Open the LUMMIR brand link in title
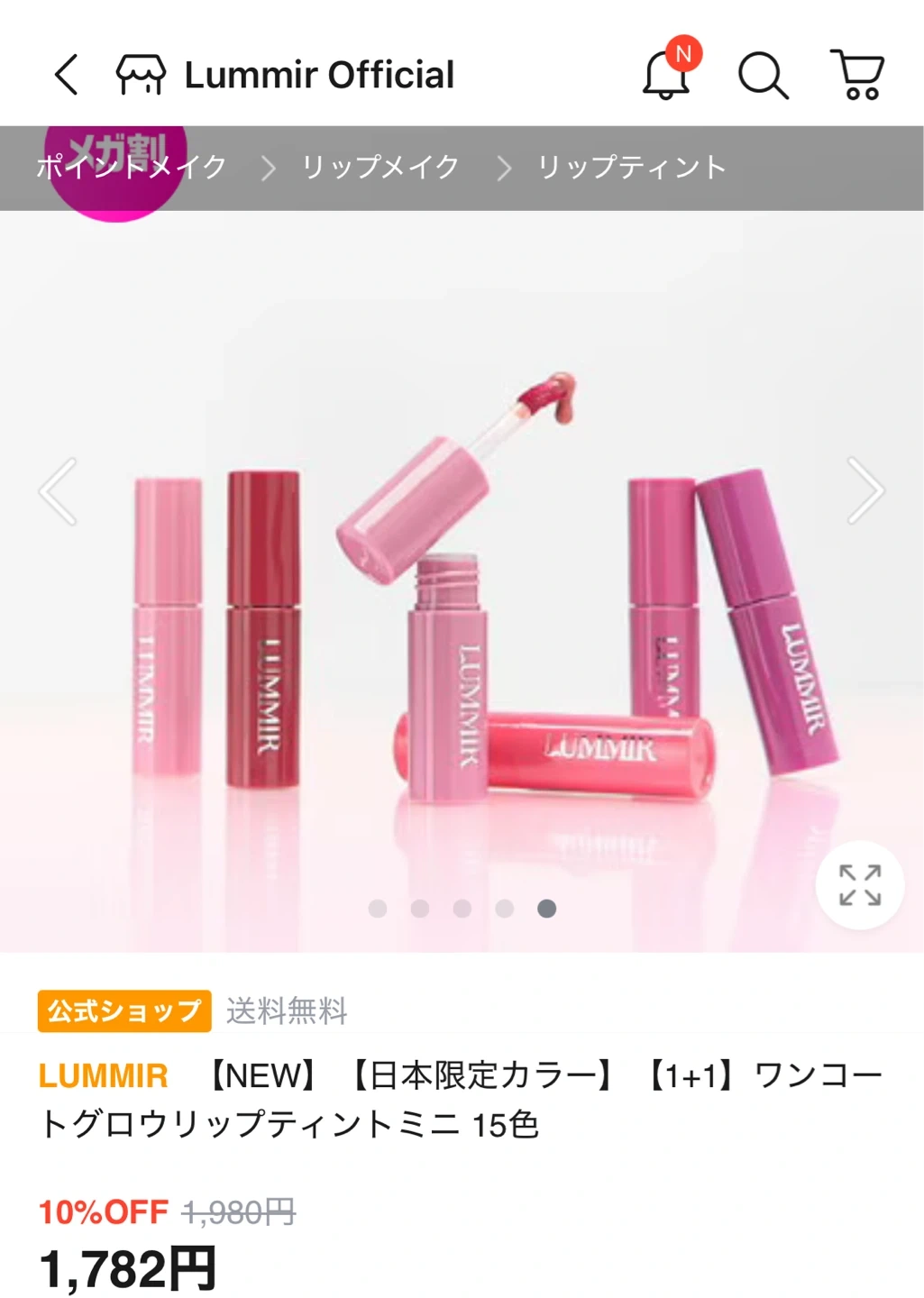The image size is (924, 1298). 103,1076
